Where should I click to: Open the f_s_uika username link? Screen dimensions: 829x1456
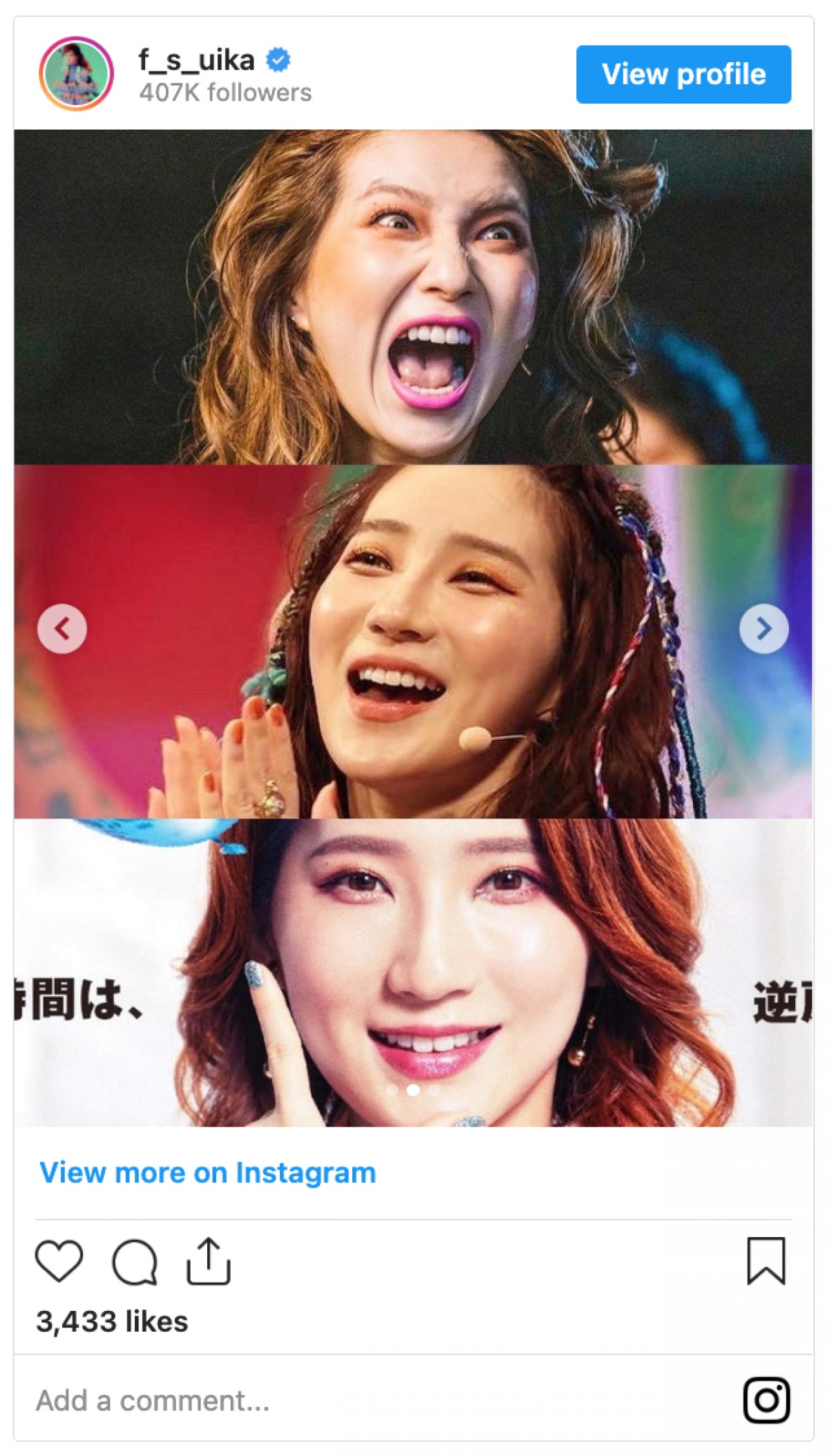(x=197, y=60)
